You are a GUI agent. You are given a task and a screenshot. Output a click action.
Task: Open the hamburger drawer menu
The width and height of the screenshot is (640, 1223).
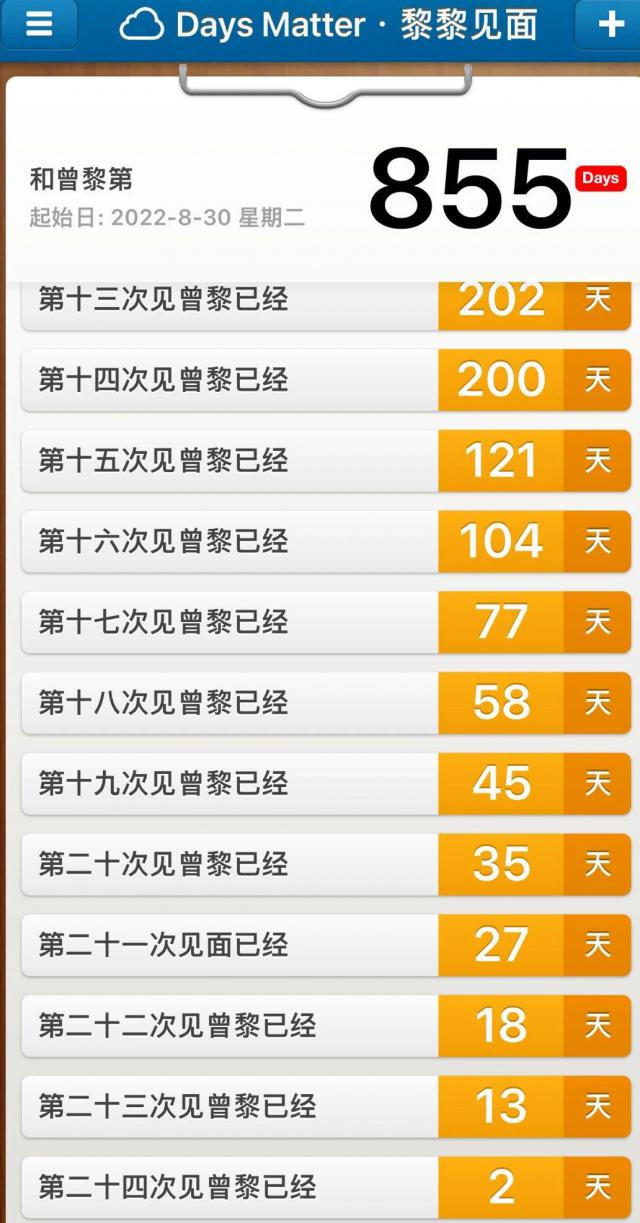pos(38,24)
